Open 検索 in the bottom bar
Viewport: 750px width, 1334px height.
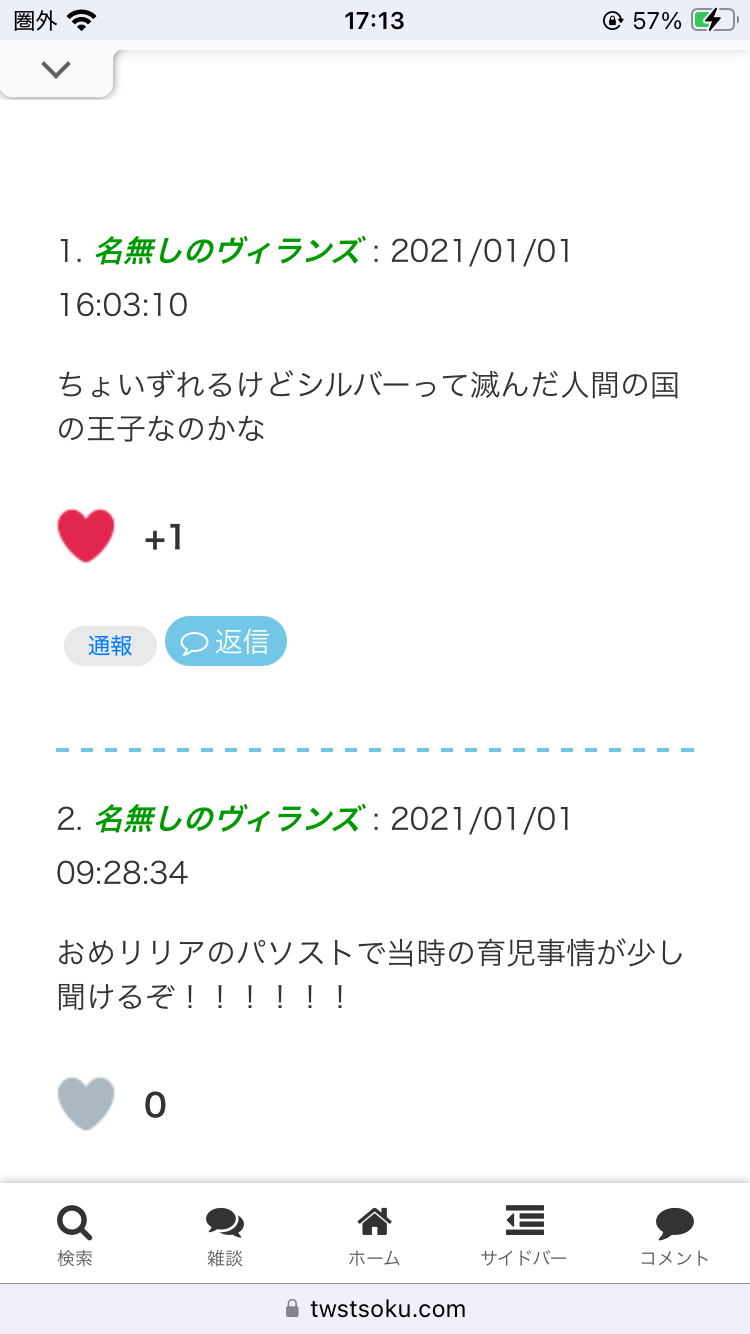point(75,1236)
